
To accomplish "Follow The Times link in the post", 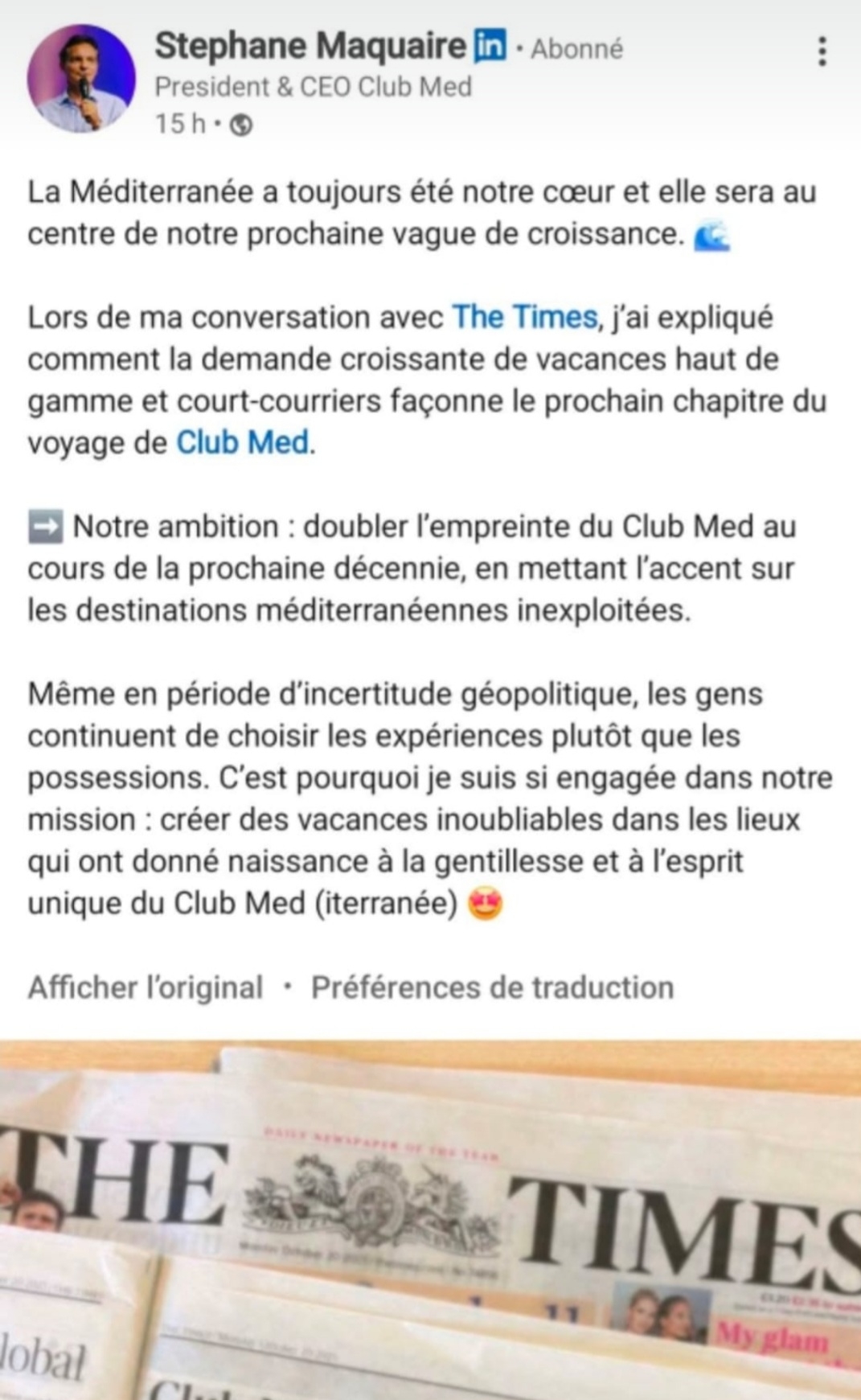I will point(525,318).
